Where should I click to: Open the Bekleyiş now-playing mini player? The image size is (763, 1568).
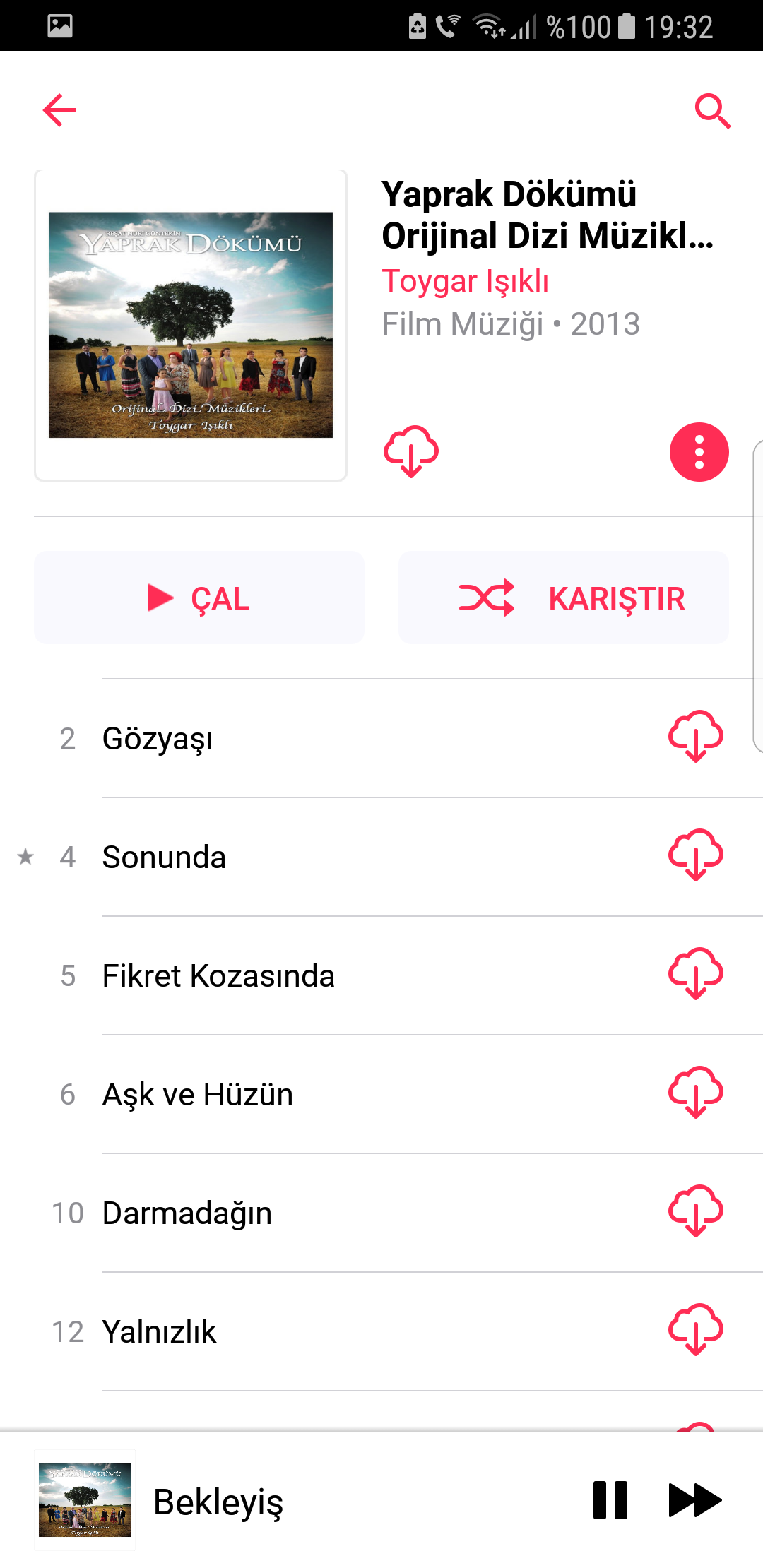(x=283, y=1502)
